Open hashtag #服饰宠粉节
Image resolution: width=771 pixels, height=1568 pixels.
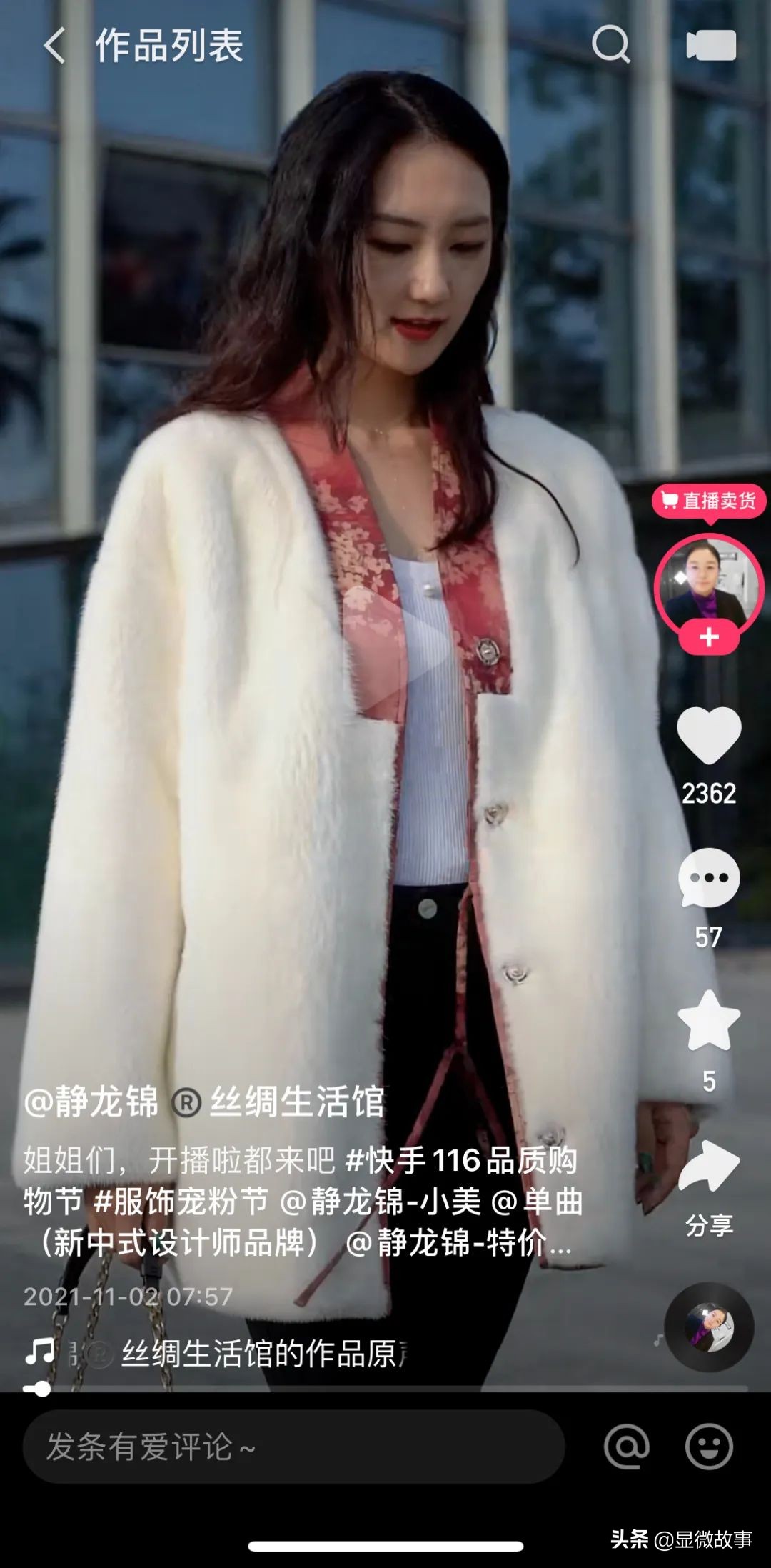tap(181, 1202)
